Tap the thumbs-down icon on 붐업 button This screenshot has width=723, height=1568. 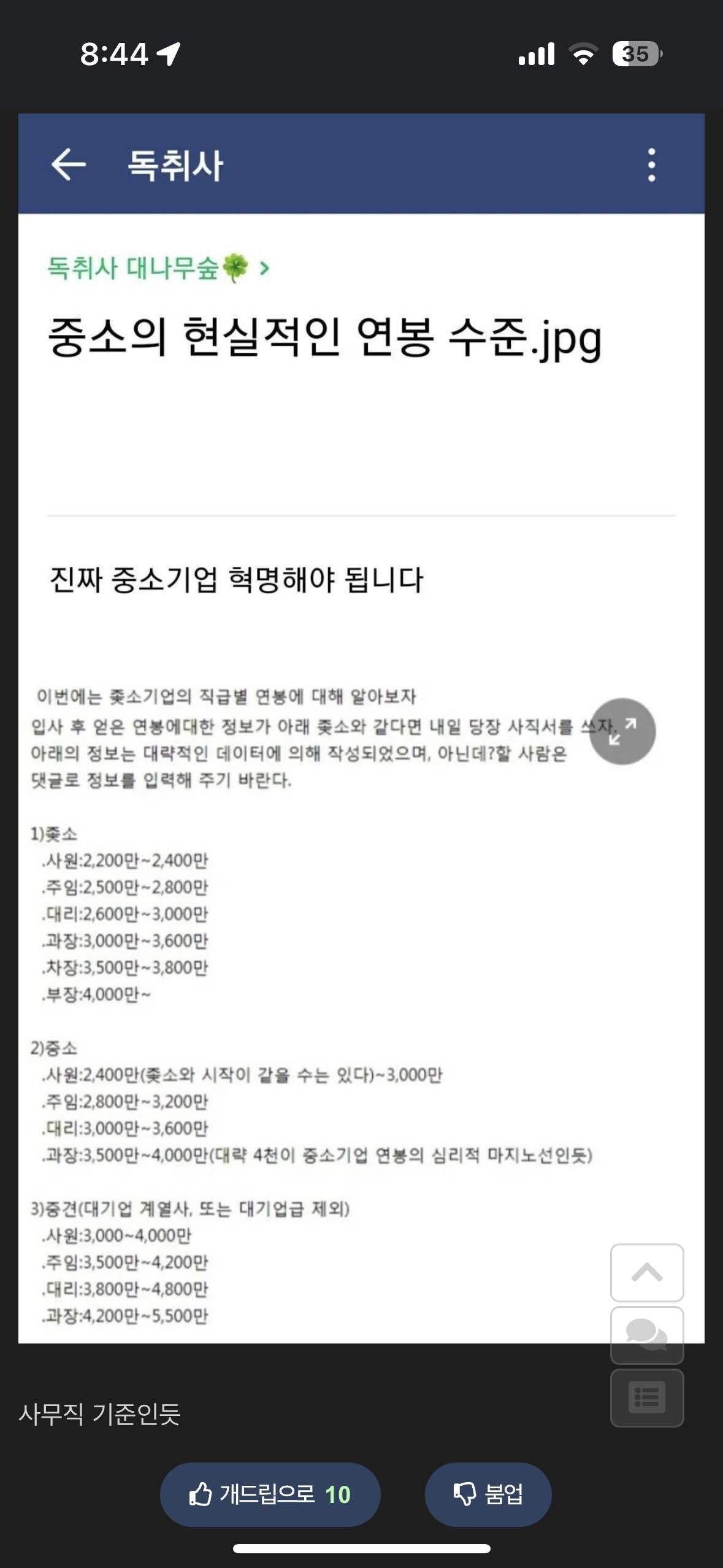464,1494
